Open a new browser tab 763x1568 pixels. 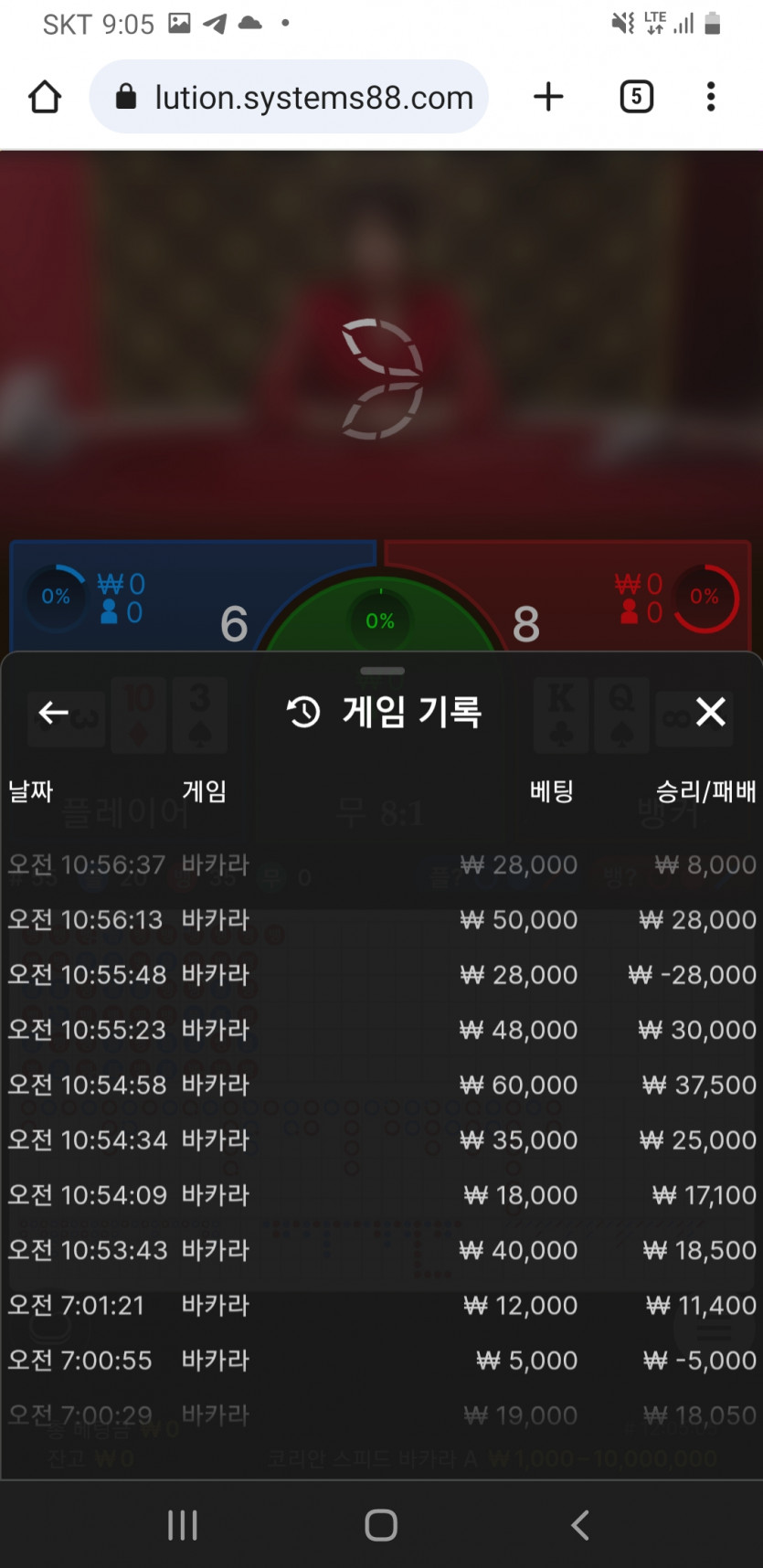click(x=548, y=97)
